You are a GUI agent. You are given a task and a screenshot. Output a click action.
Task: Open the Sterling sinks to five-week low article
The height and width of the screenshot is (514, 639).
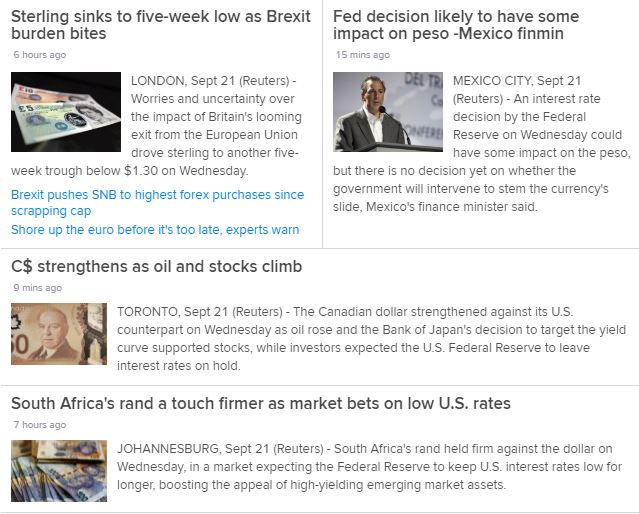160,25
